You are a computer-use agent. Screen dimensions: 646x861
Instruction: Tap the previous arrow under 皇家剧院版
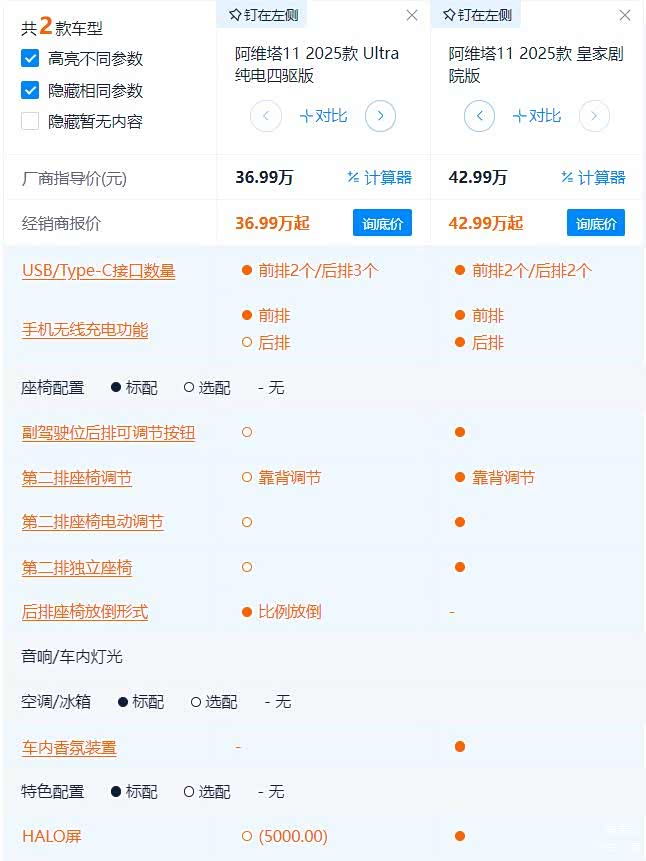[x=479, y=116]
